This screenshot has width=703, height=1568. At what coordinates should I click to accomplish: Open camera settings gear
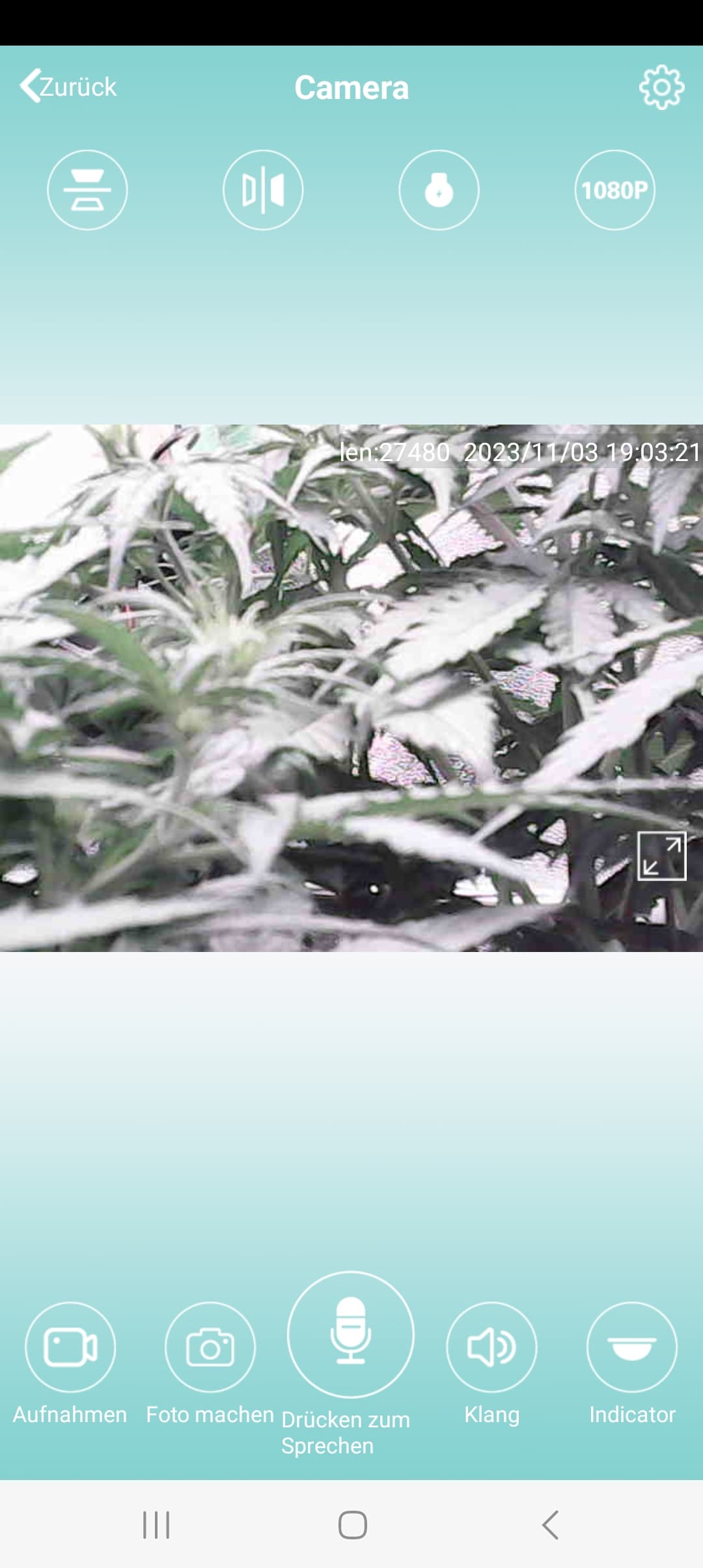661,87
